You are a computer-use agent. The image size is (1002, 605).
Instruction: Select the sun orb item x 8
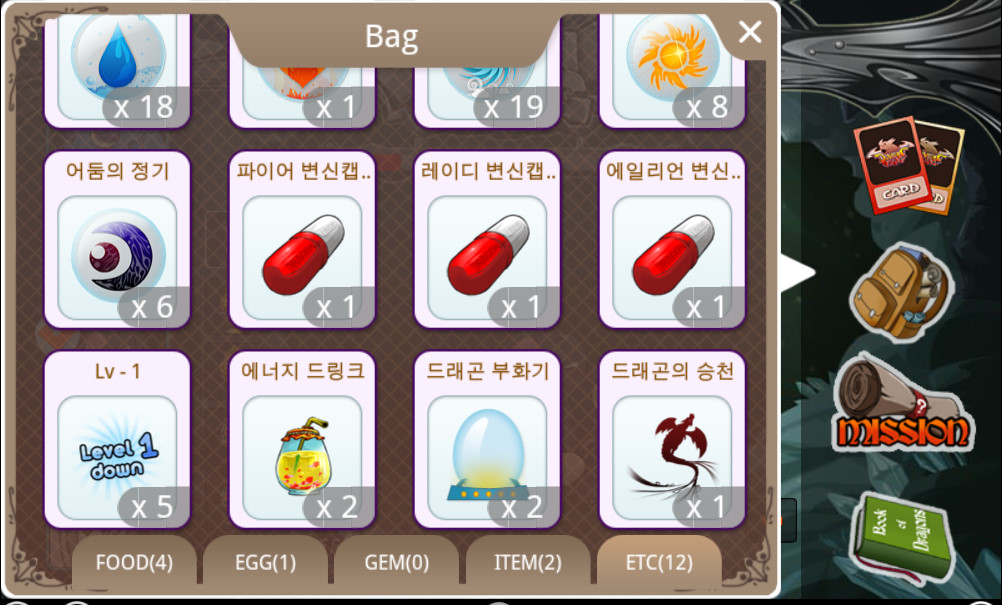point(672,65)
